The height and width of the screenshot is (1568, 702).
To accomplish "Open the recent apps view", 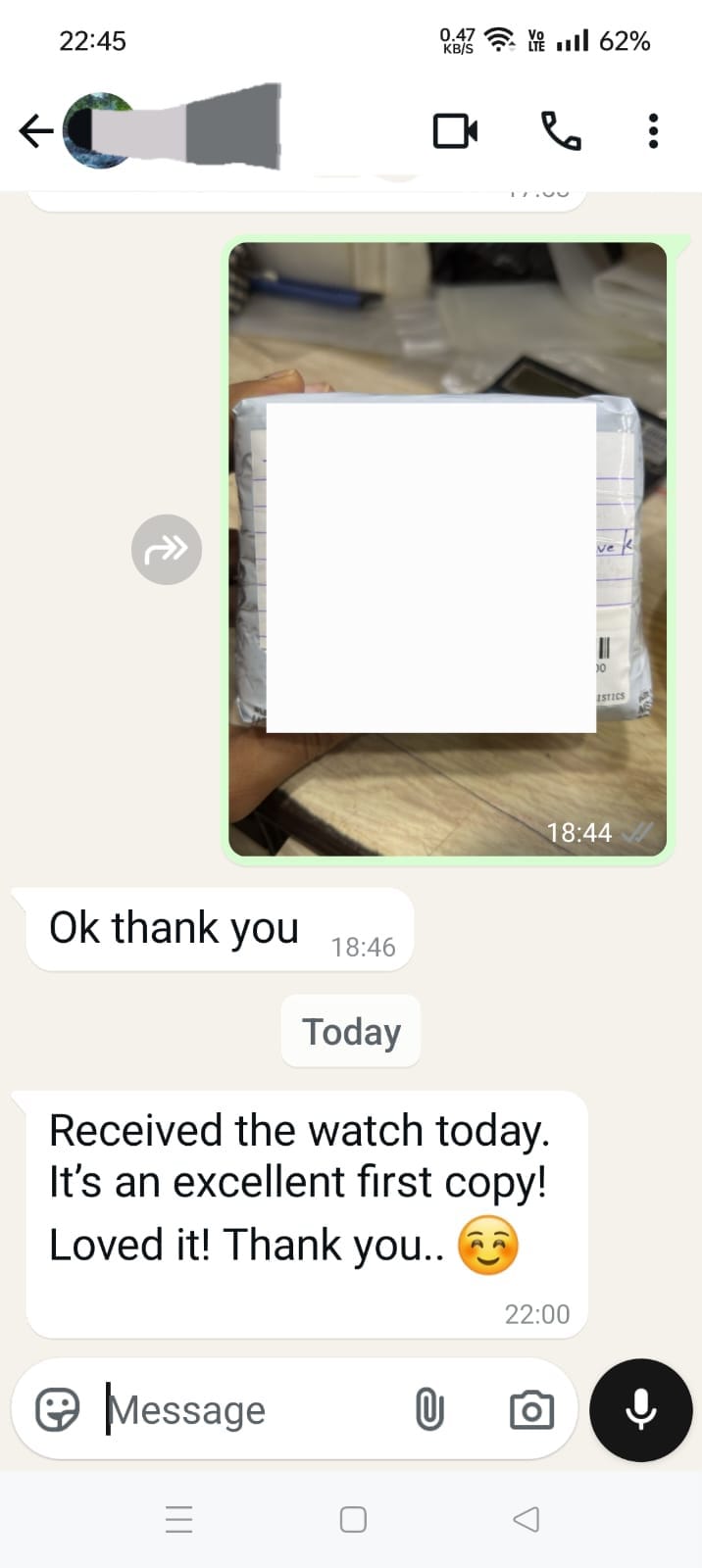I will [x=179, y=1520].
